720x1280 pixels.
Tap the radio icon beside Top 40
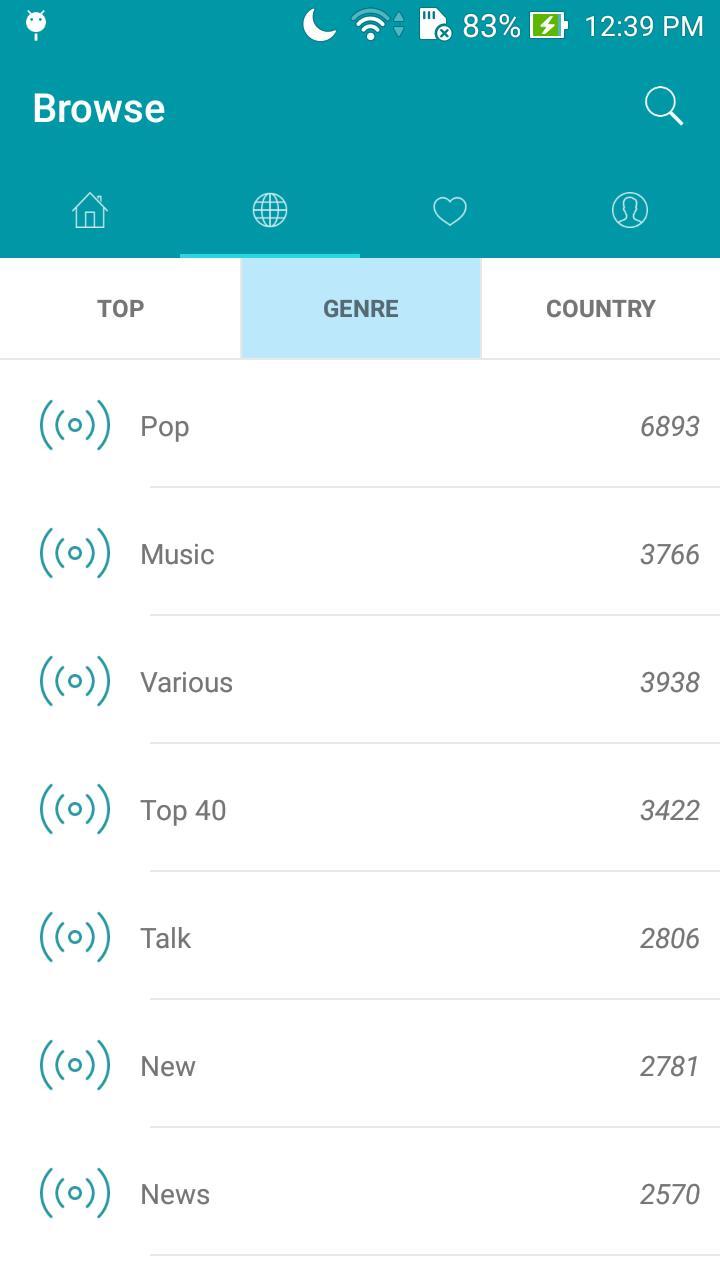click(x=74, y=809)
